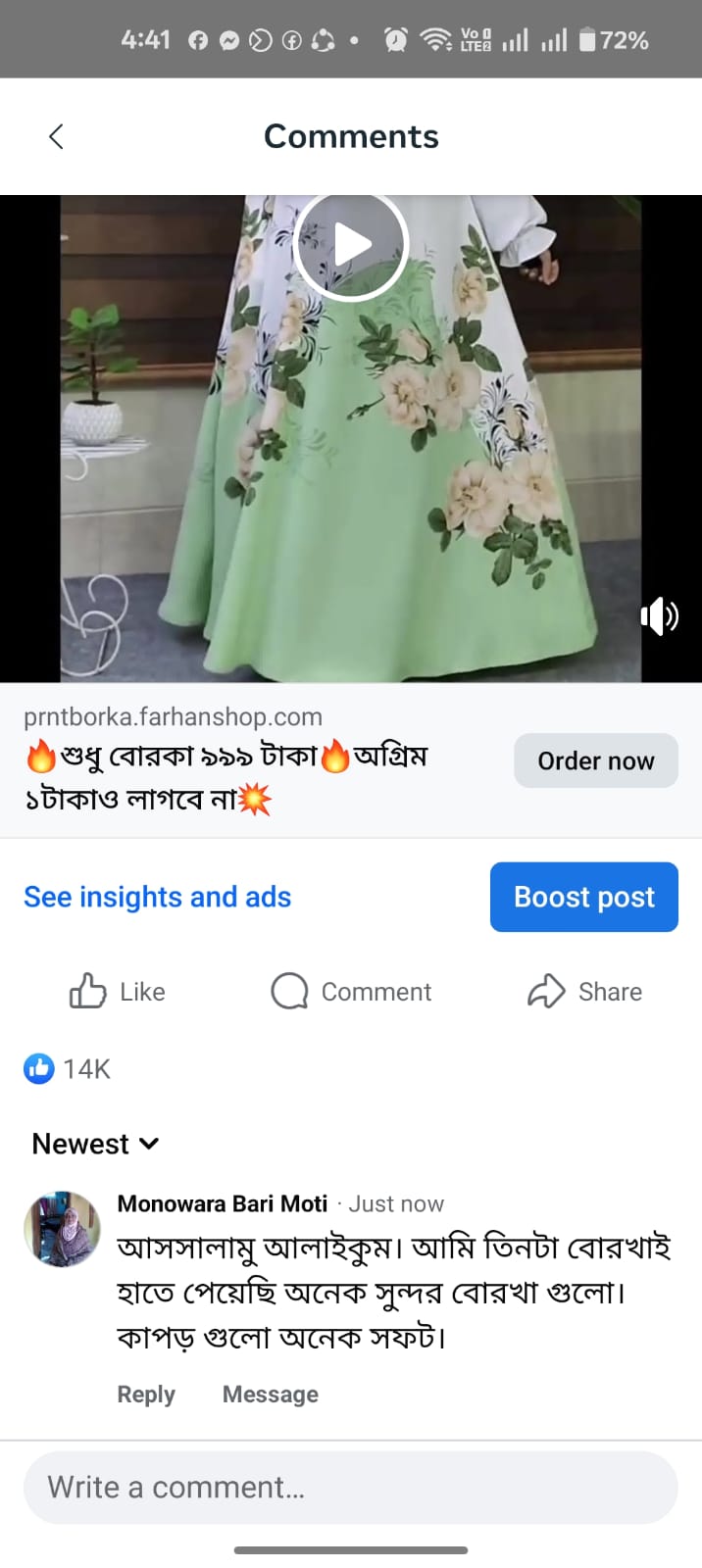The width and height of the screenshot is (702, 1568).
Task: Play the dress video
Action: (351, 244)
